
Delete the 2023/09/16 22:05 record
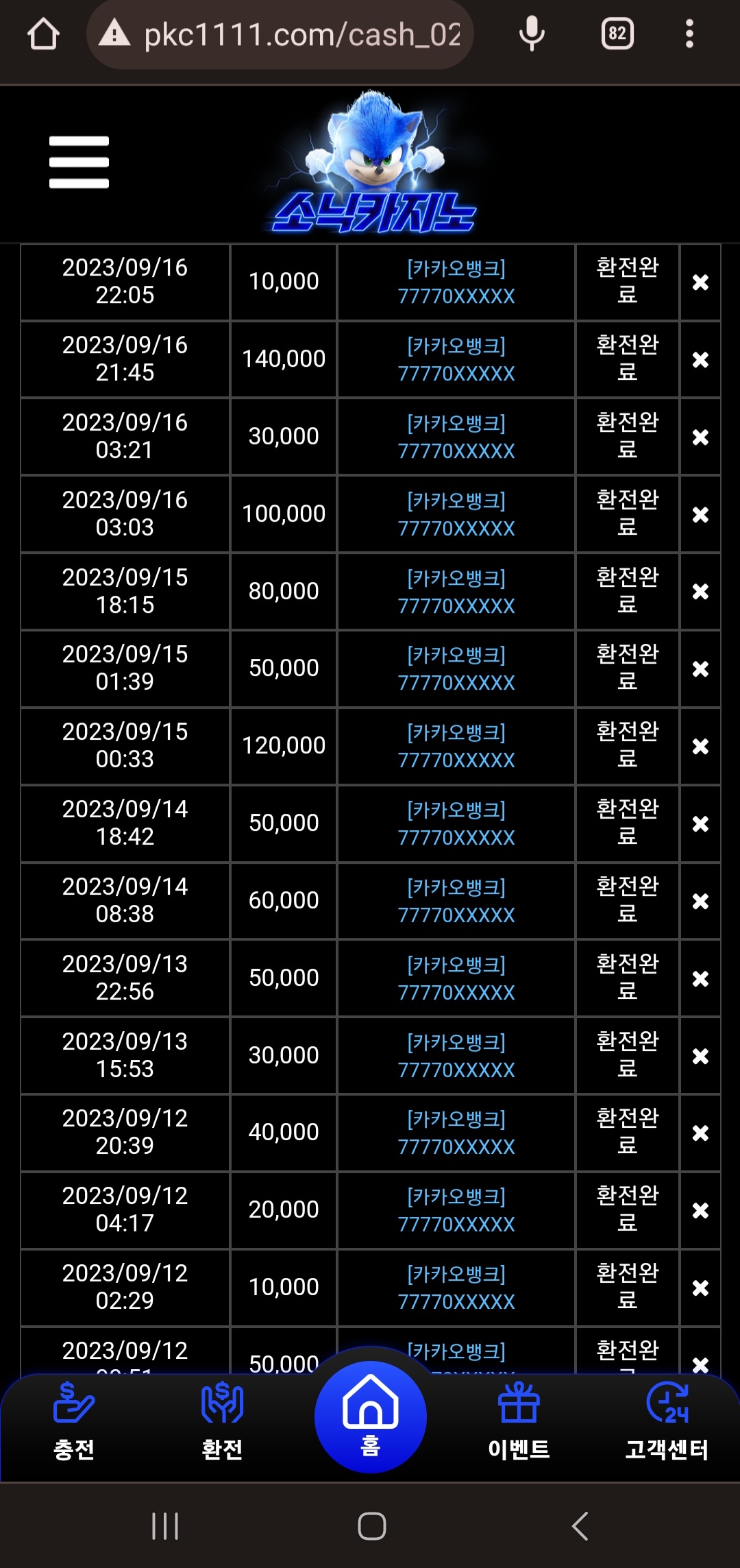700,282
